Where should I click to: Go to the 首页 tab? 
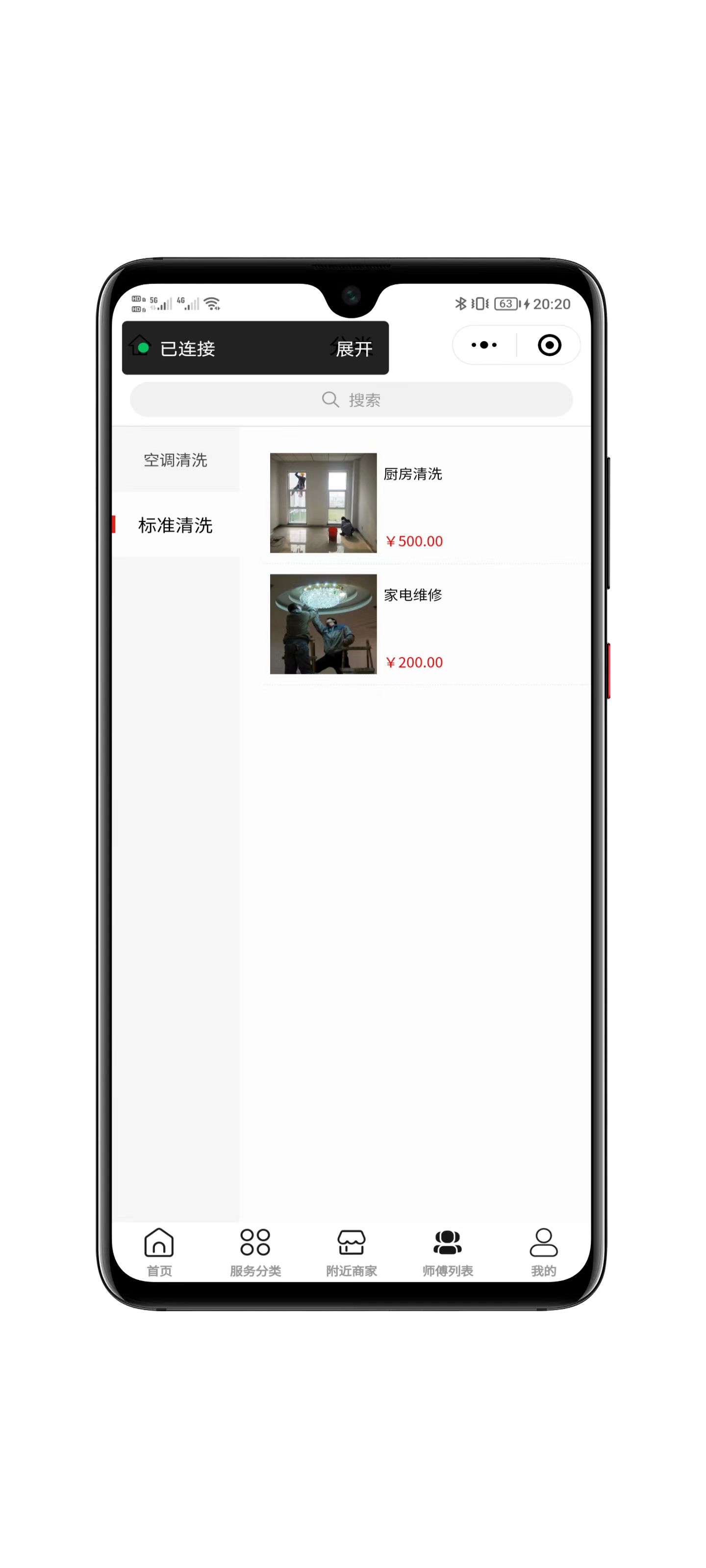(159, 1252)
